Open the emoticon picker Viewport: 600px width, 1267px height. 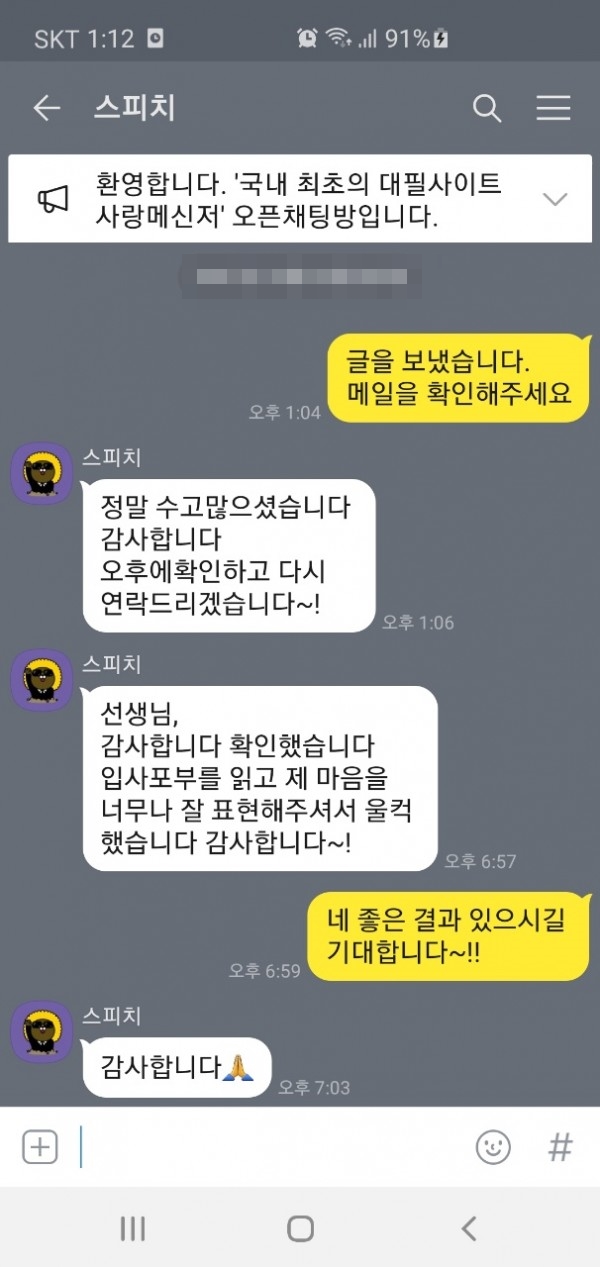[x=493, y=1147]
